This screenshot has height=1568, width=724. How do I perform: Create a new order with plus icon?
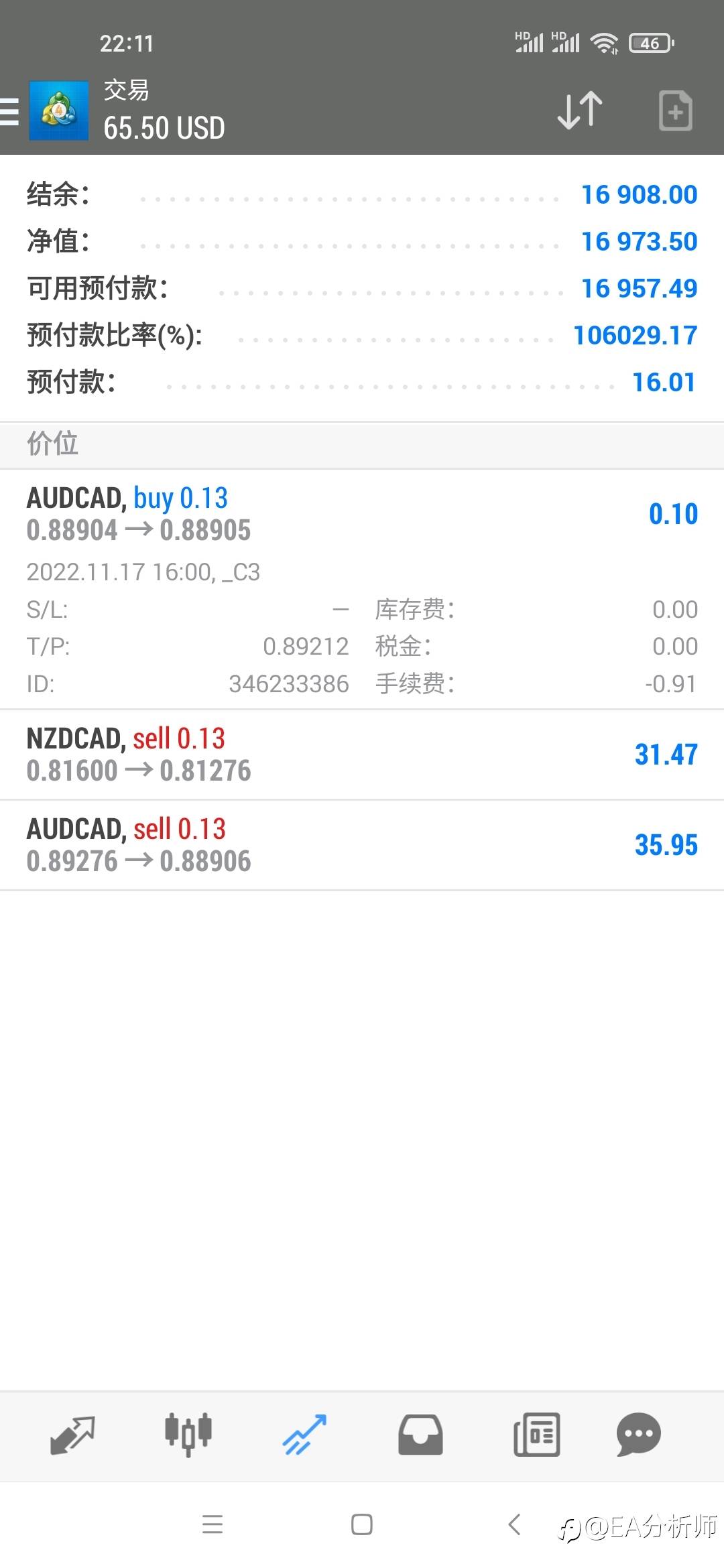(x=675, y=110)
